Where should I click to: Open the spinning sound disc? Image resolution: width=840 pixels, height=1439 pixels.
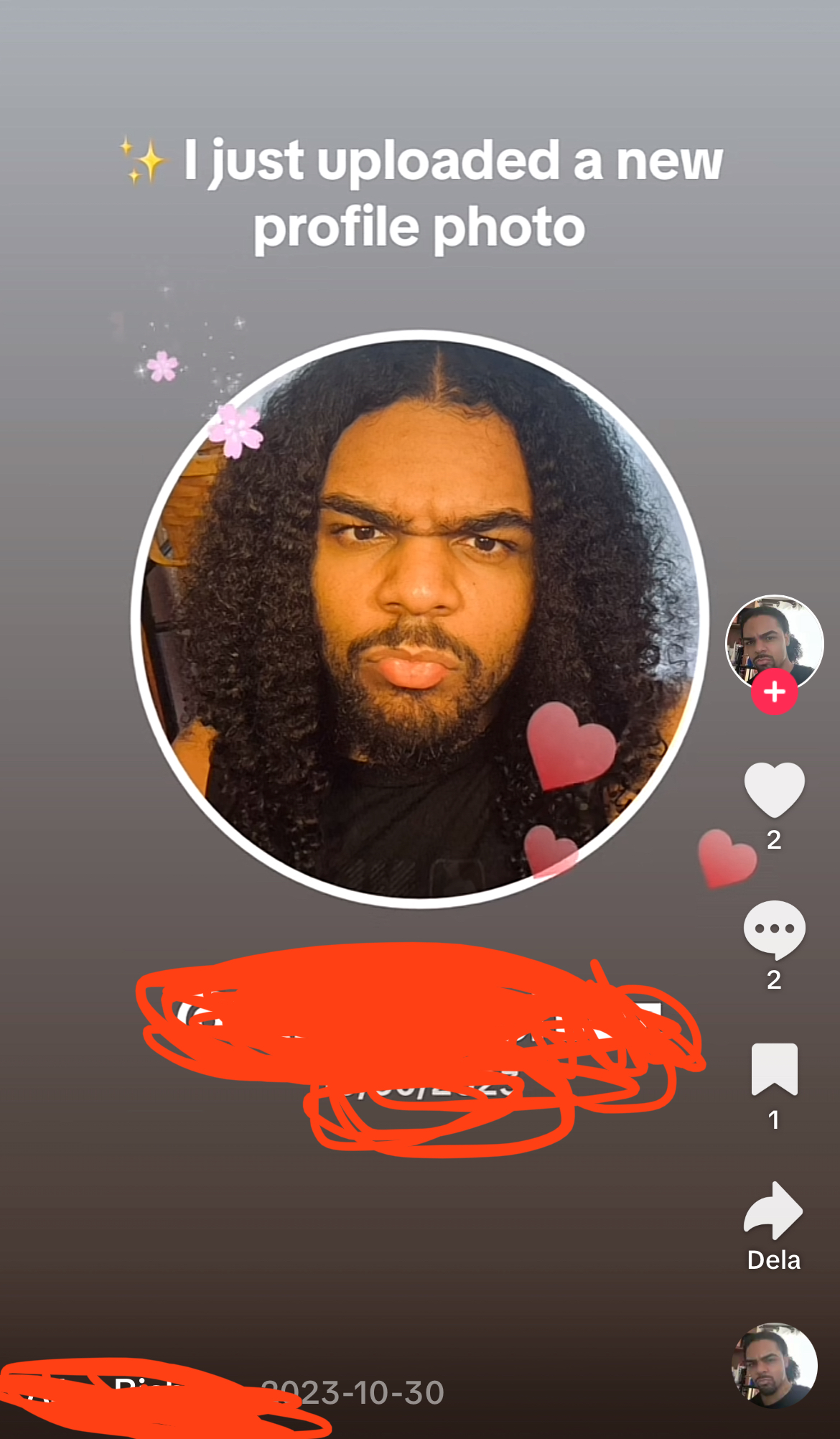tap(774, 1365)
